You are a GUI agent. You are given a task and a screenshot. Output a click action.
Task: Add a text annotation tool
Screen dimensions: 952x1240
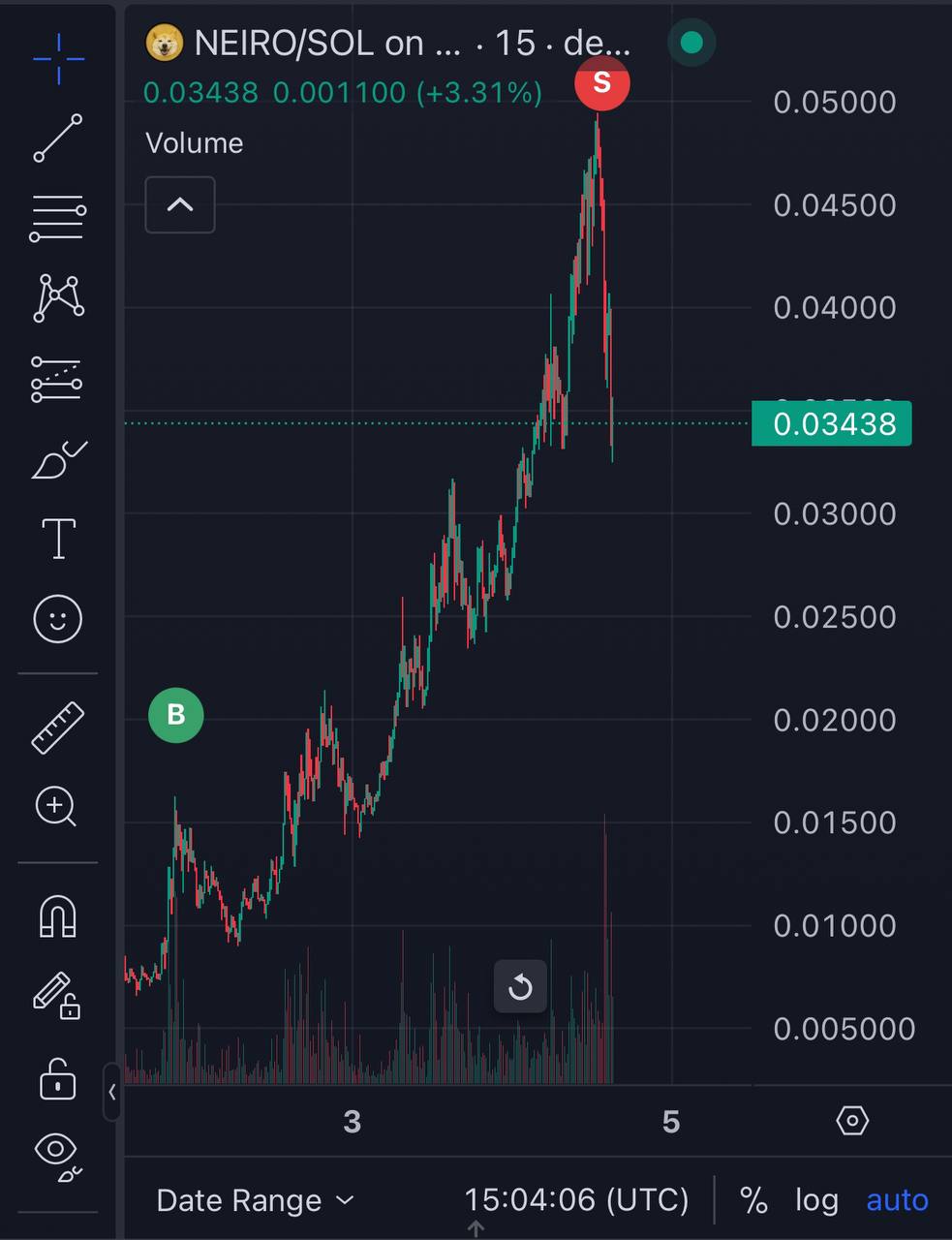(x=58, y=539)
